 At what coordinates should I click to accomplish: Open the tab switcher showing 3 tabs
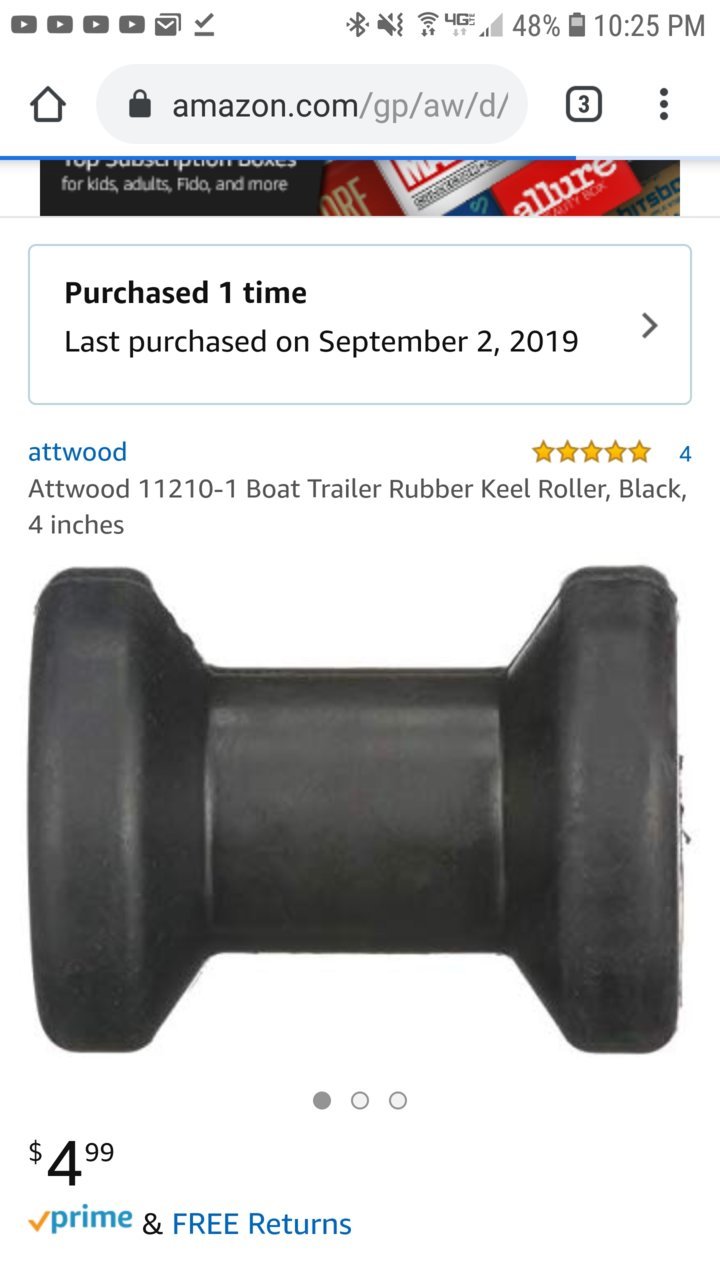[584, 104]
